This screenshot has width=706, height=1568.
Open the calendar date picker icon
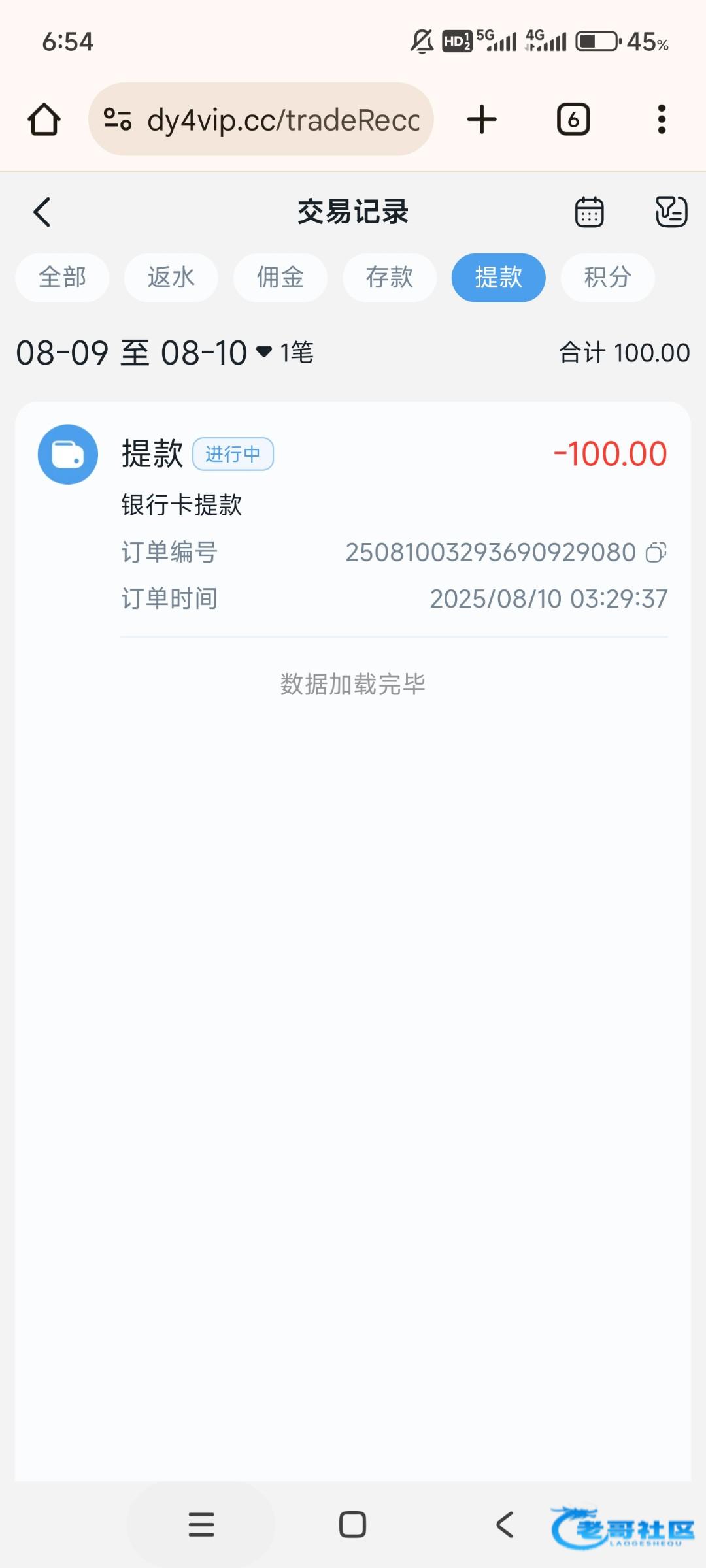click(x=589, y=212)
